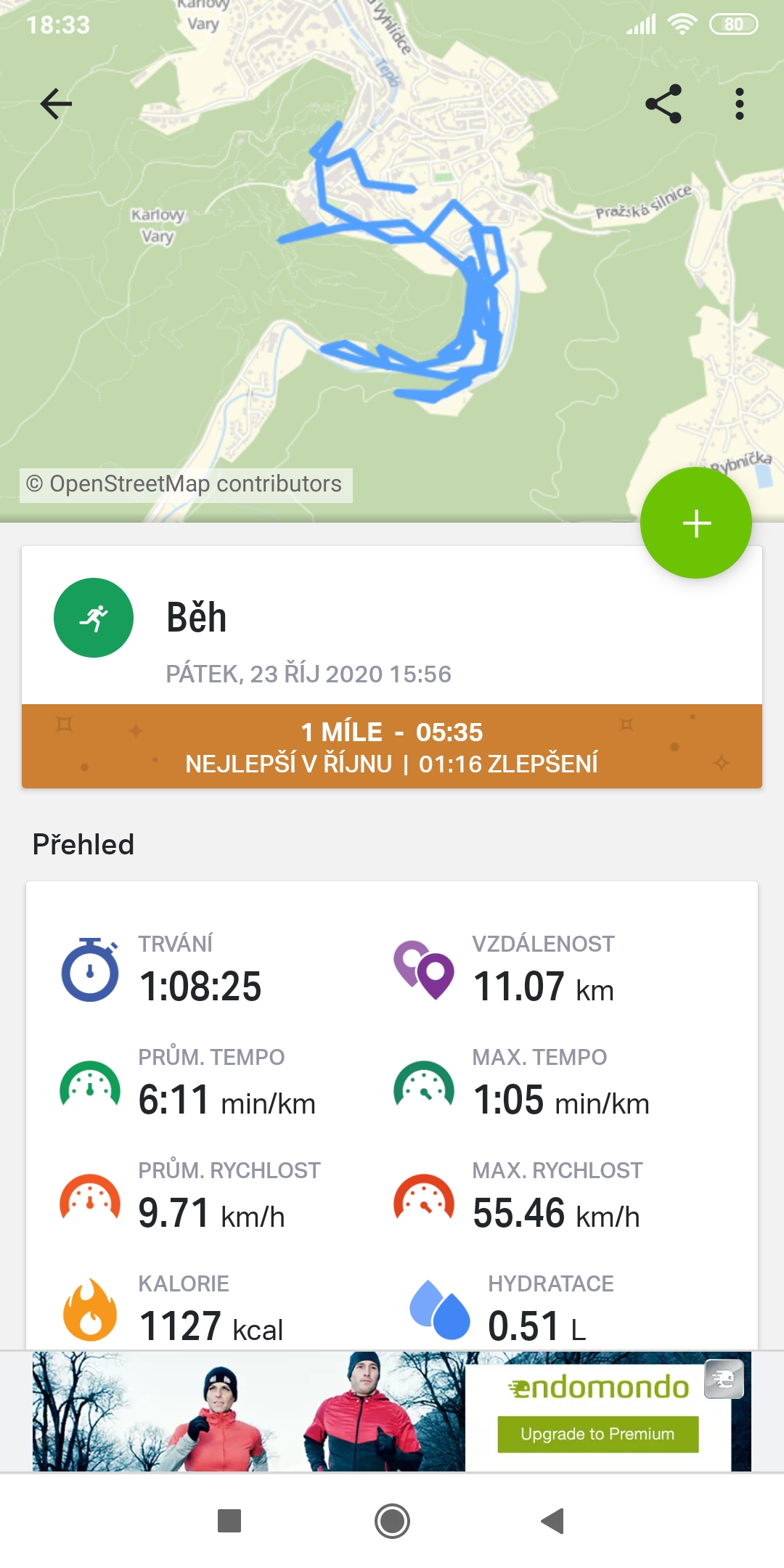
Task: Tap Upgrade to Premium button
Action: 597,1434
